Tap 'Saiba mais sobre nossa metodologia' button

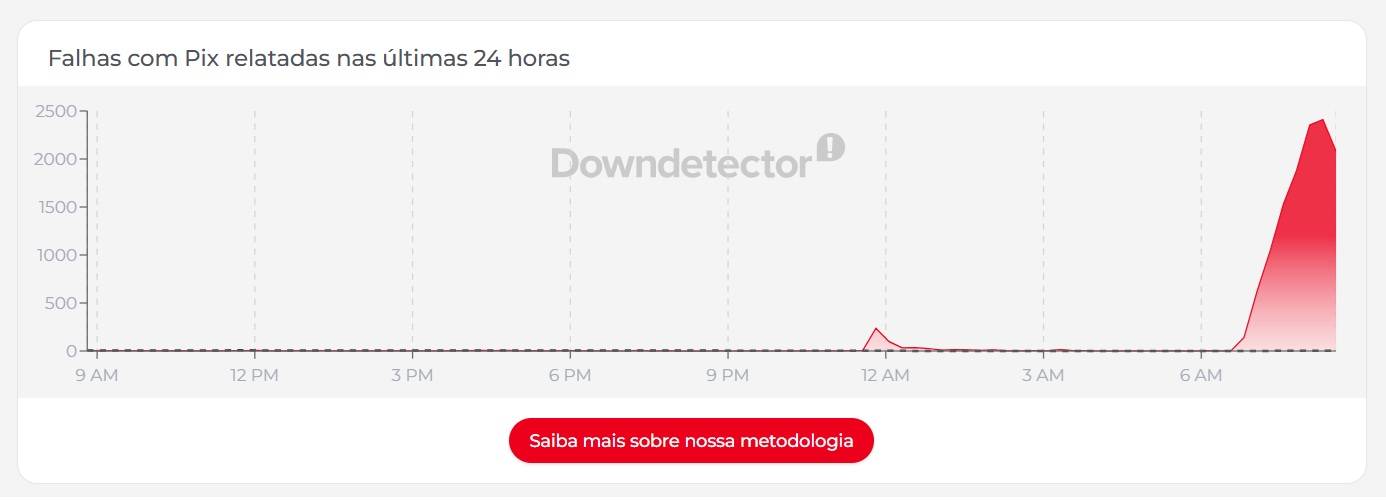pyautogui.click(x=691, y=441)
